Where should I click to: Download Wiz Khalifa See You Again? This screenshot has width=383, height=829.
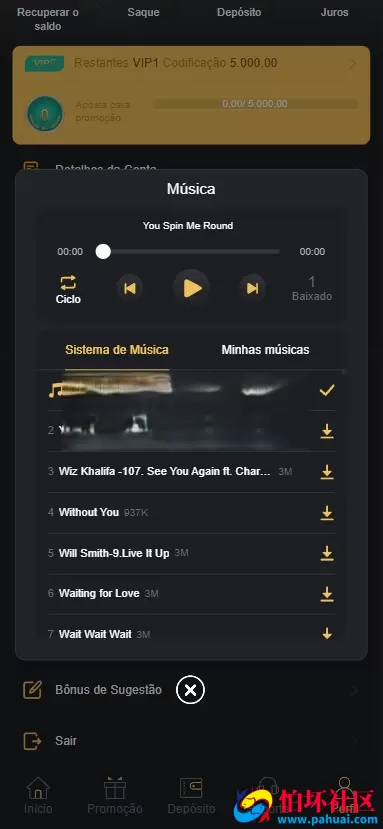click(x=327, y=472)
